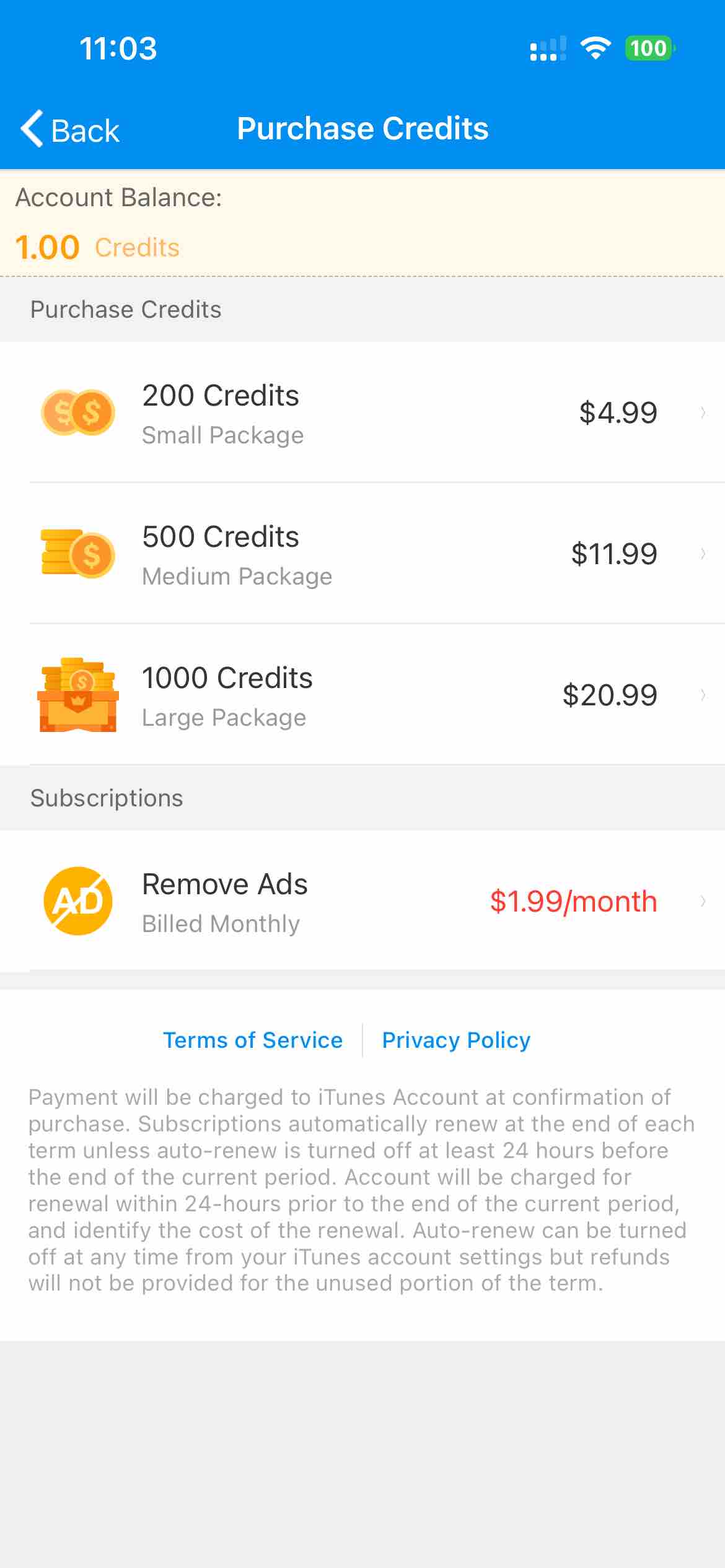Choose the 1000 Credits Large Package

pos(362,695)
